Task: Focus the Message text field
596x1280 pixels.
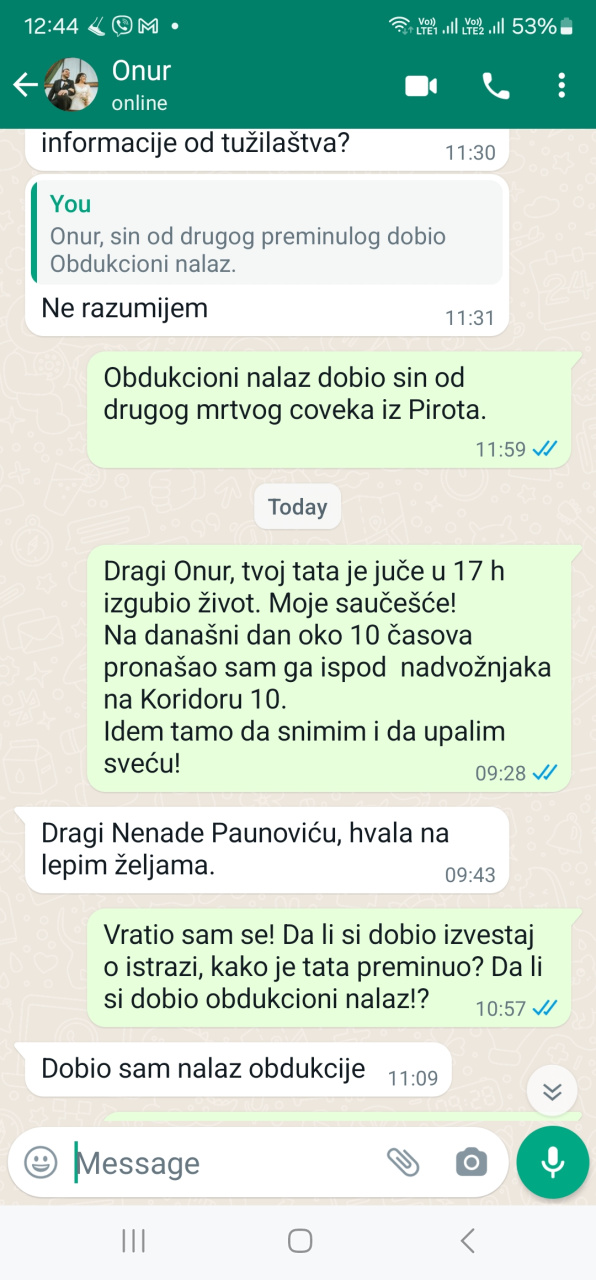Action: pyautogui.click(x=225, y=1163)
